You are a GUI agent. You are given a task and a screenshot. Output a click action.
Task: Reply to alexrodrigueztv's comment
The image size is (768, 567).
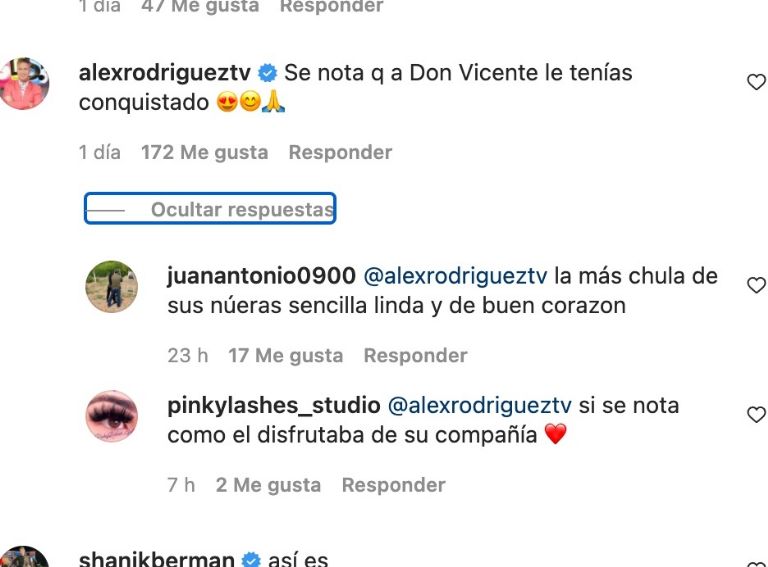[x=340, y=153]
